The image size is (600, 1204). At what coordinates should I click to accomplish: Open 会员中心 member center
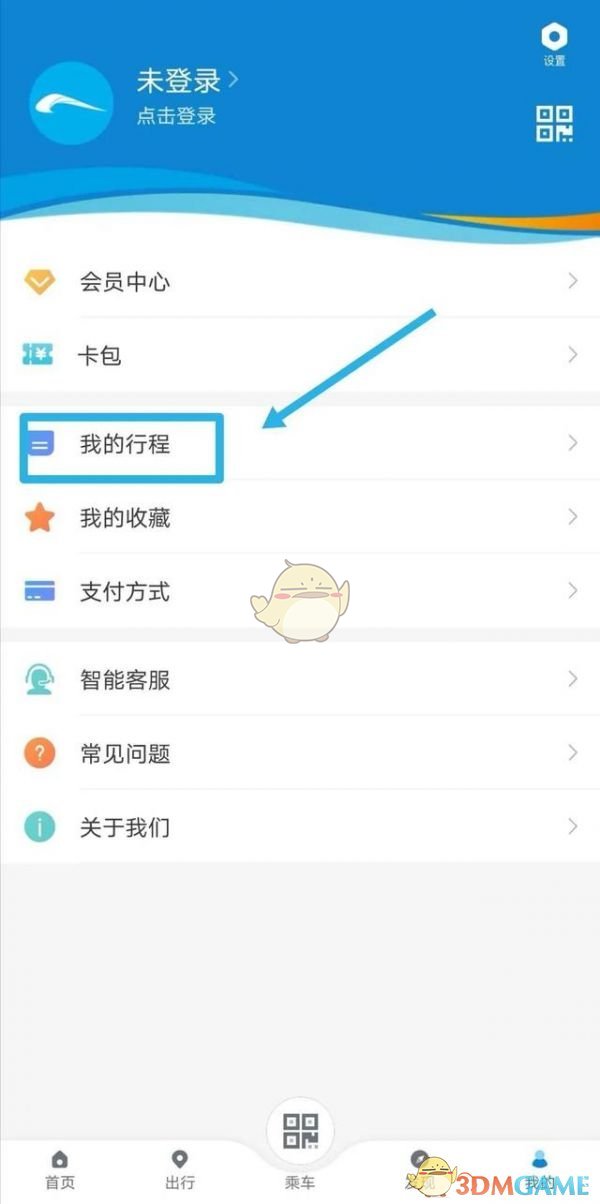(x=300, y=282)
